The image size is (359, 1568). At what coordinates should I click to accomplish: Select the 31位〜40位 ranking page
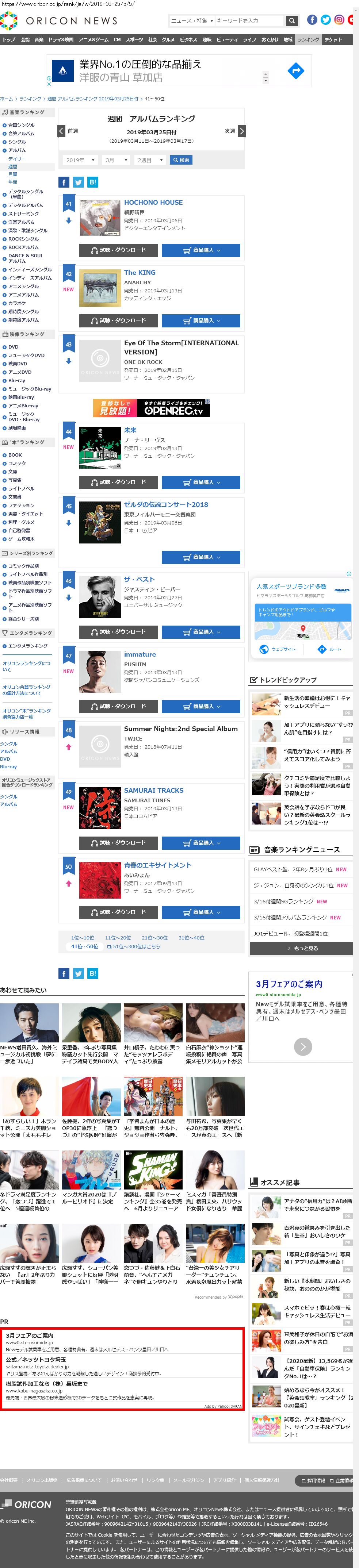[x=191, y=937]
